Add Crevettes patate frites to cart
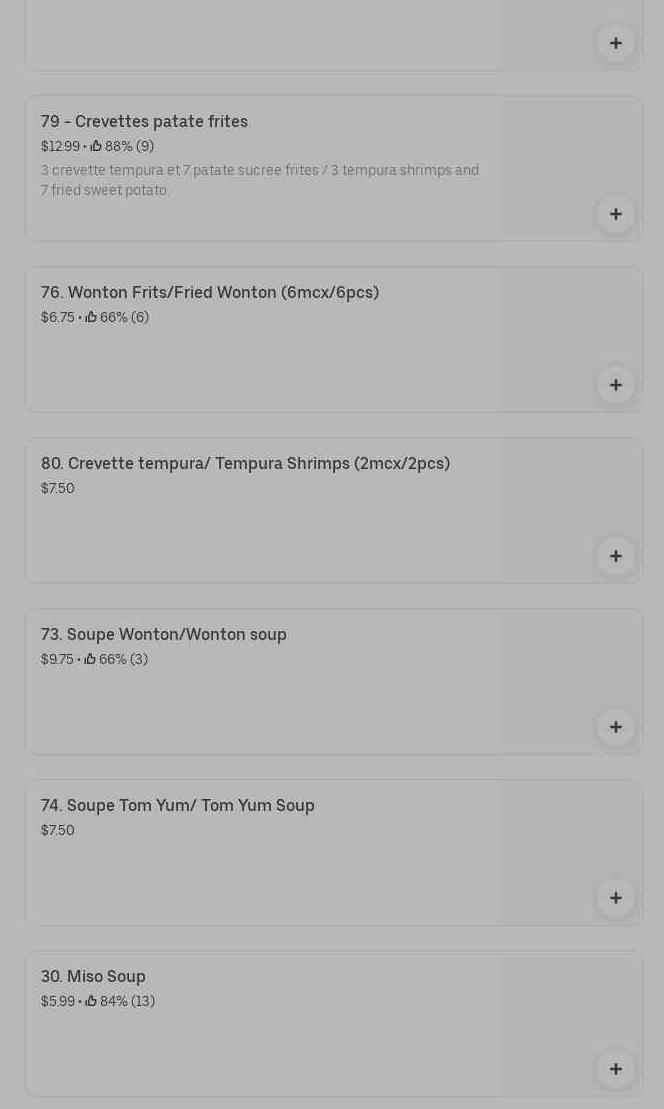Screen dimensions: 664x1109 tap(615, 214)
